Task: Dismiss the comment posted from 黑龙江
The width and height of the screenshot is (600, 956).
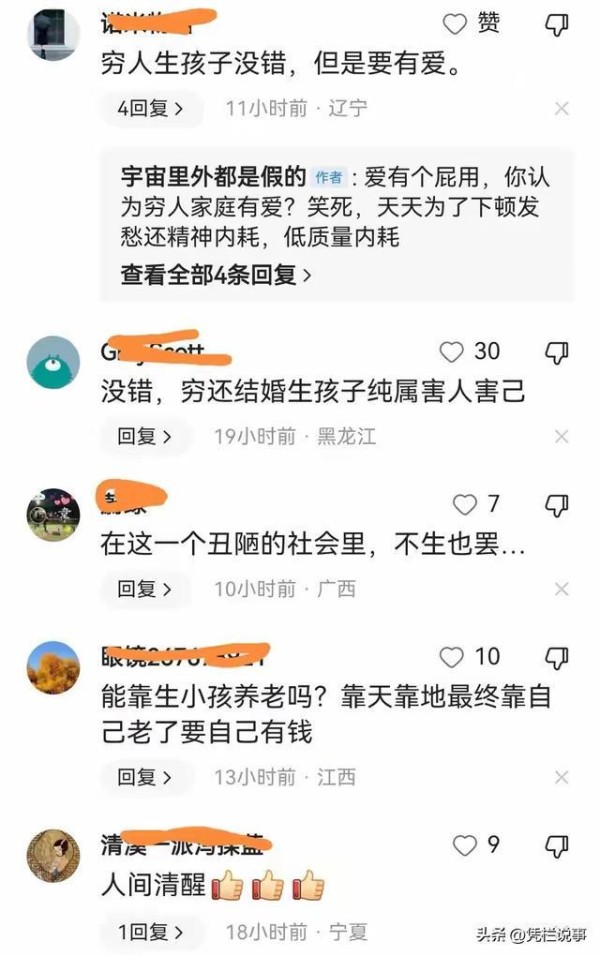Action: click(x=561, y=436)
